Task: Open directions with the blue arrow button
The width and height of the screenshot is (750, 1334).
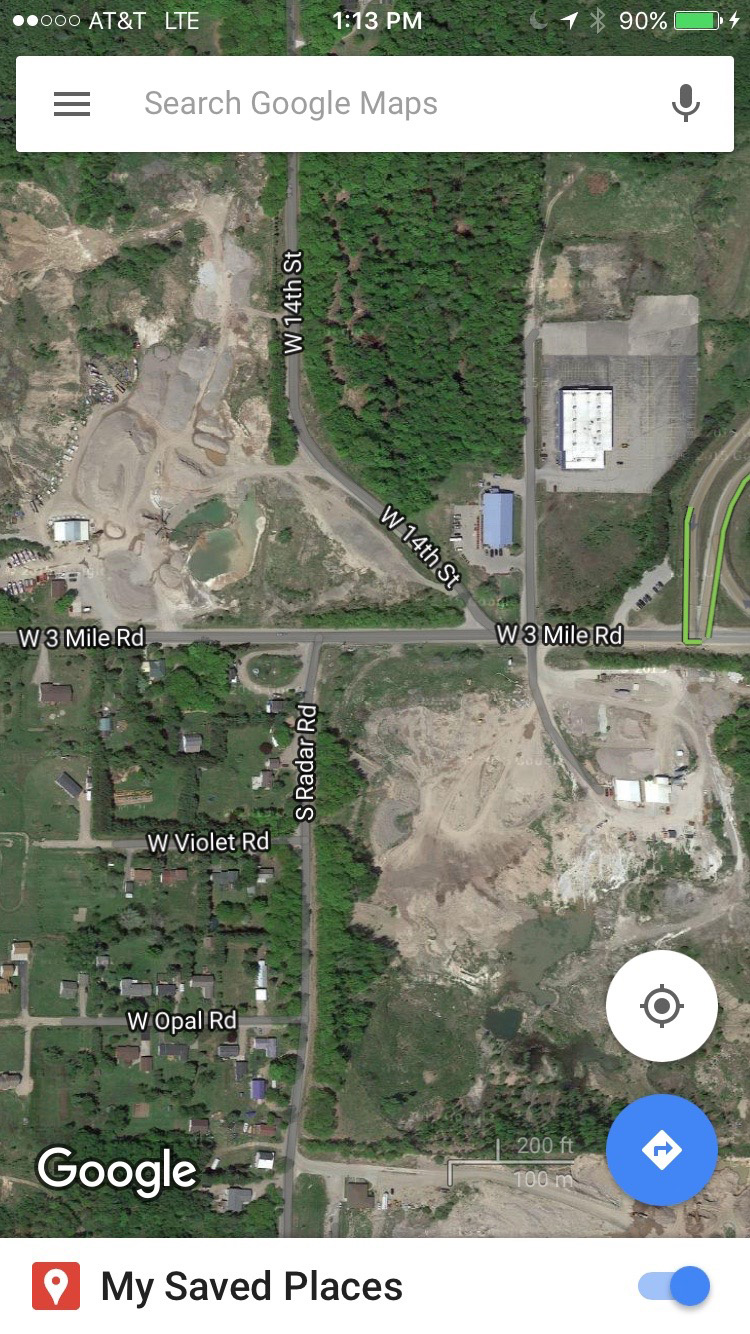Action: [661, 1149]
